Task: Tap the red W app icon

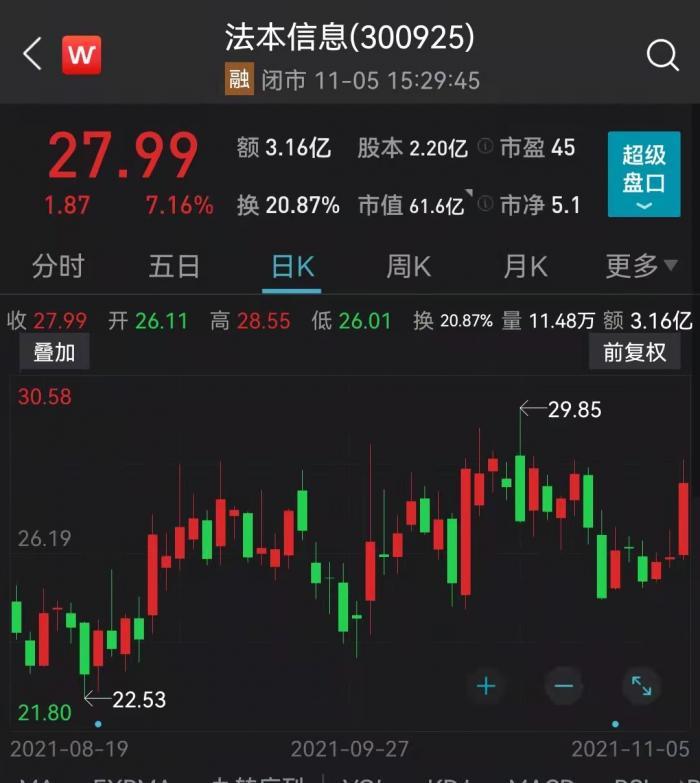Action: click(x=81, y=54)
